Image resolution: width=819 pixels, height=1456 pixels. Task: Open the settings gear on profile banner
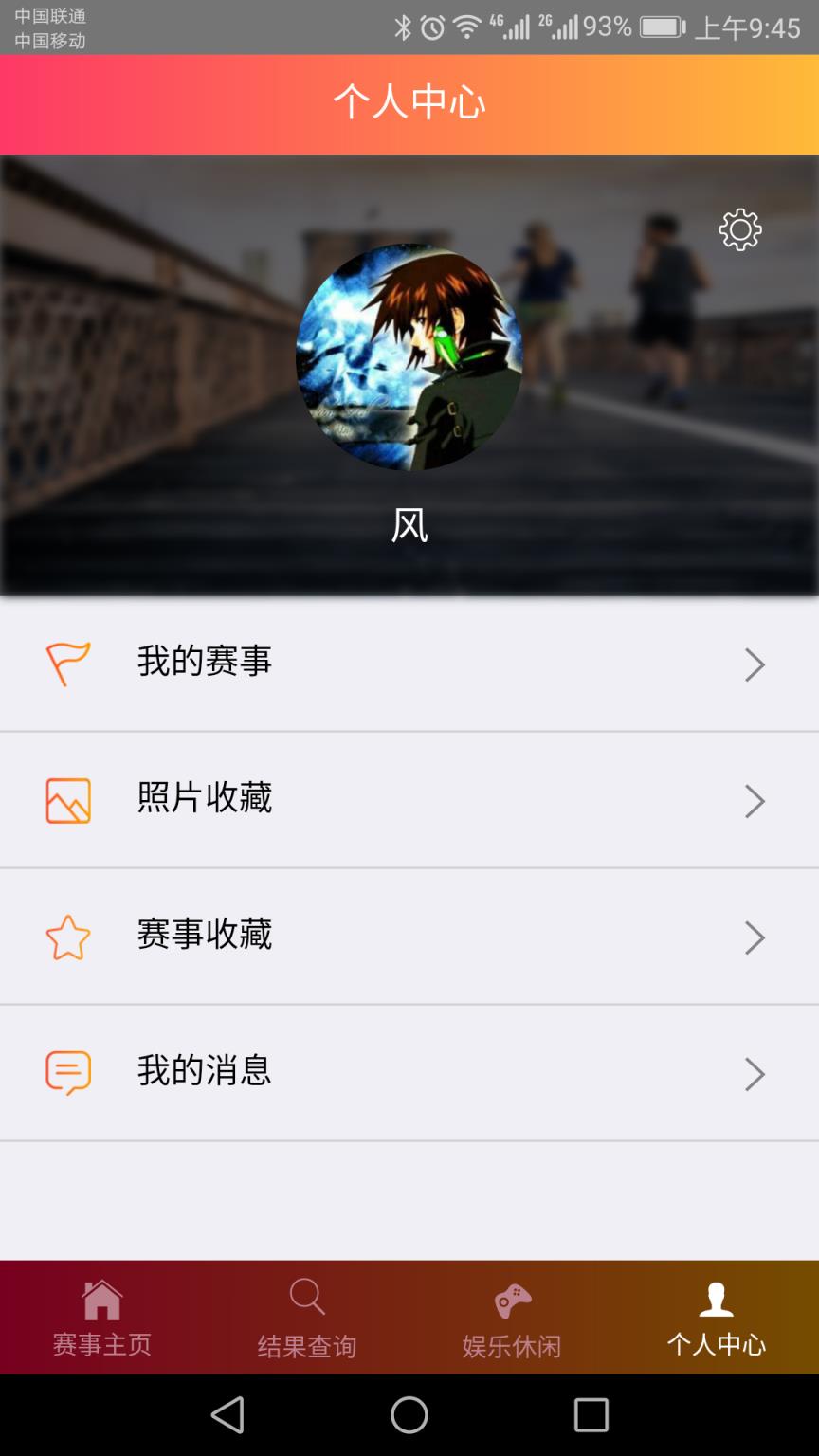point(739,228)
